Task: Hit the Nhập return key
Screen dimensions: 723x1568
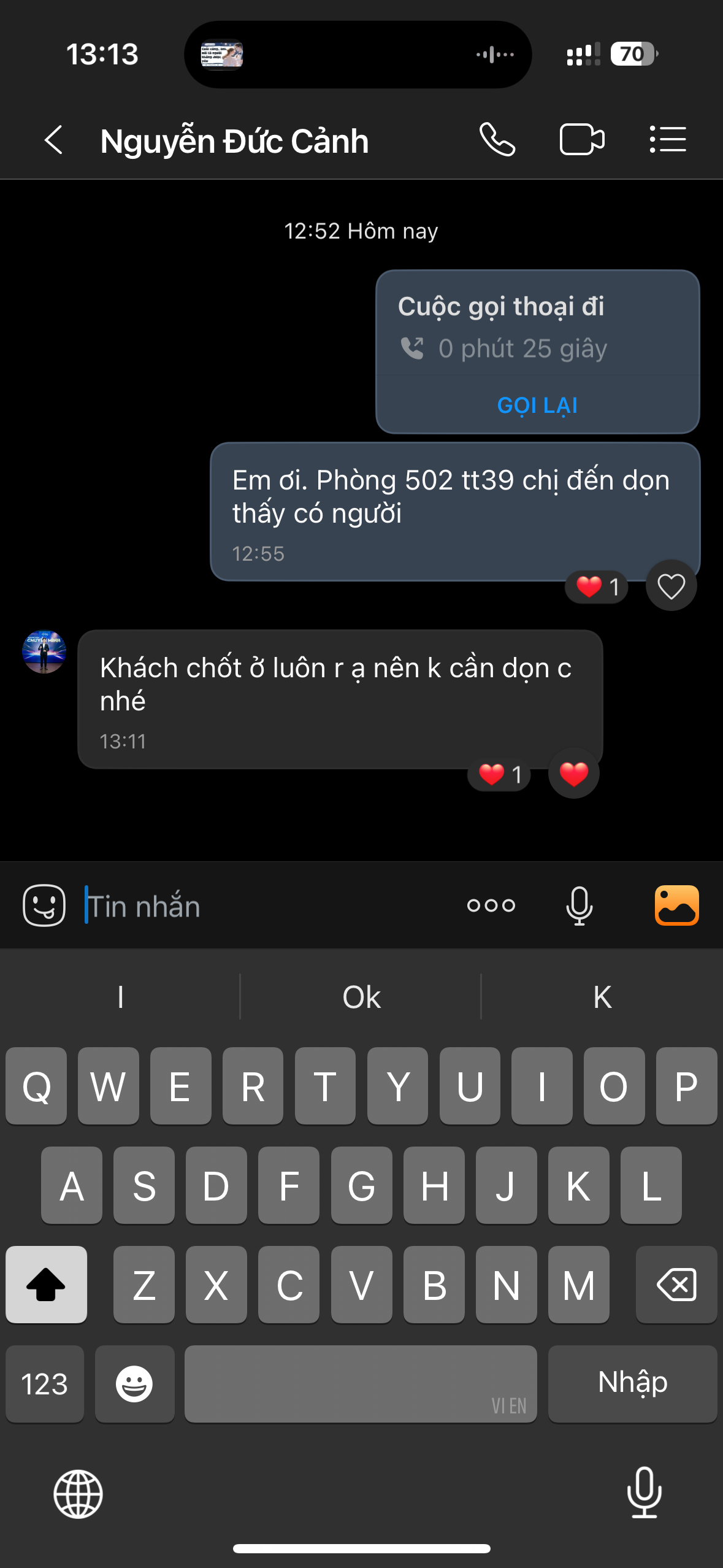Action: coord(632,1383)
